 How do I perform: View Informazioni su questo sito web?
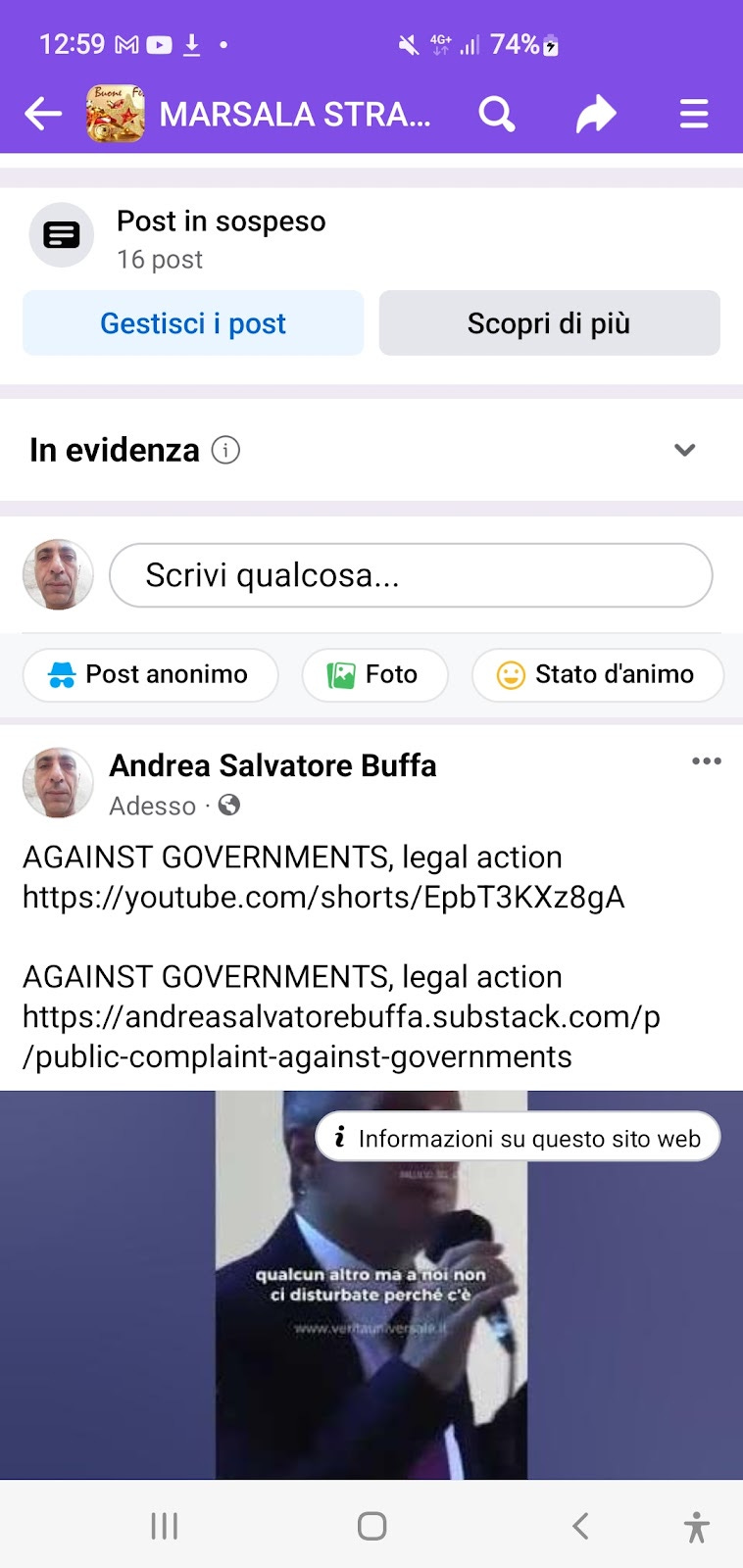coord(518,1138)
